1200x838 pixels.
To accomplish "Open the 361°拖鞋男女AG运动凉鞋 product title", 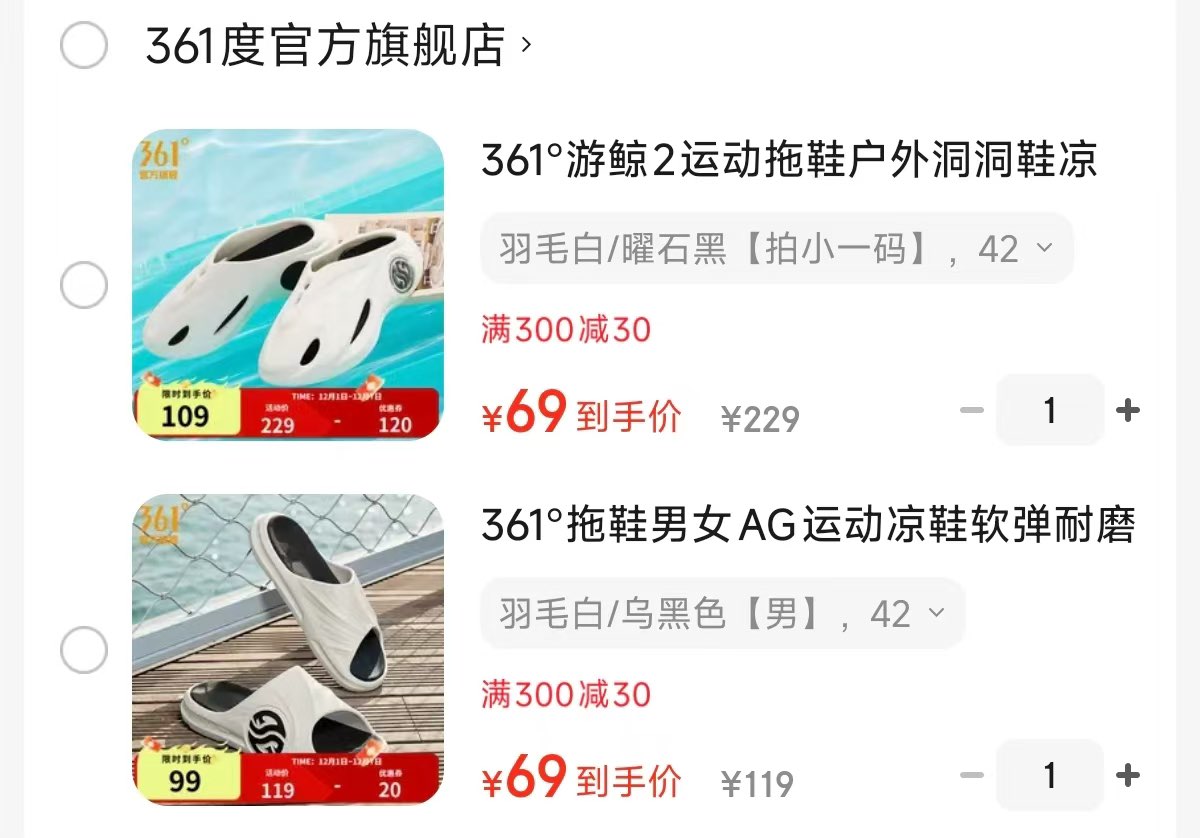I will click(808, 526).
